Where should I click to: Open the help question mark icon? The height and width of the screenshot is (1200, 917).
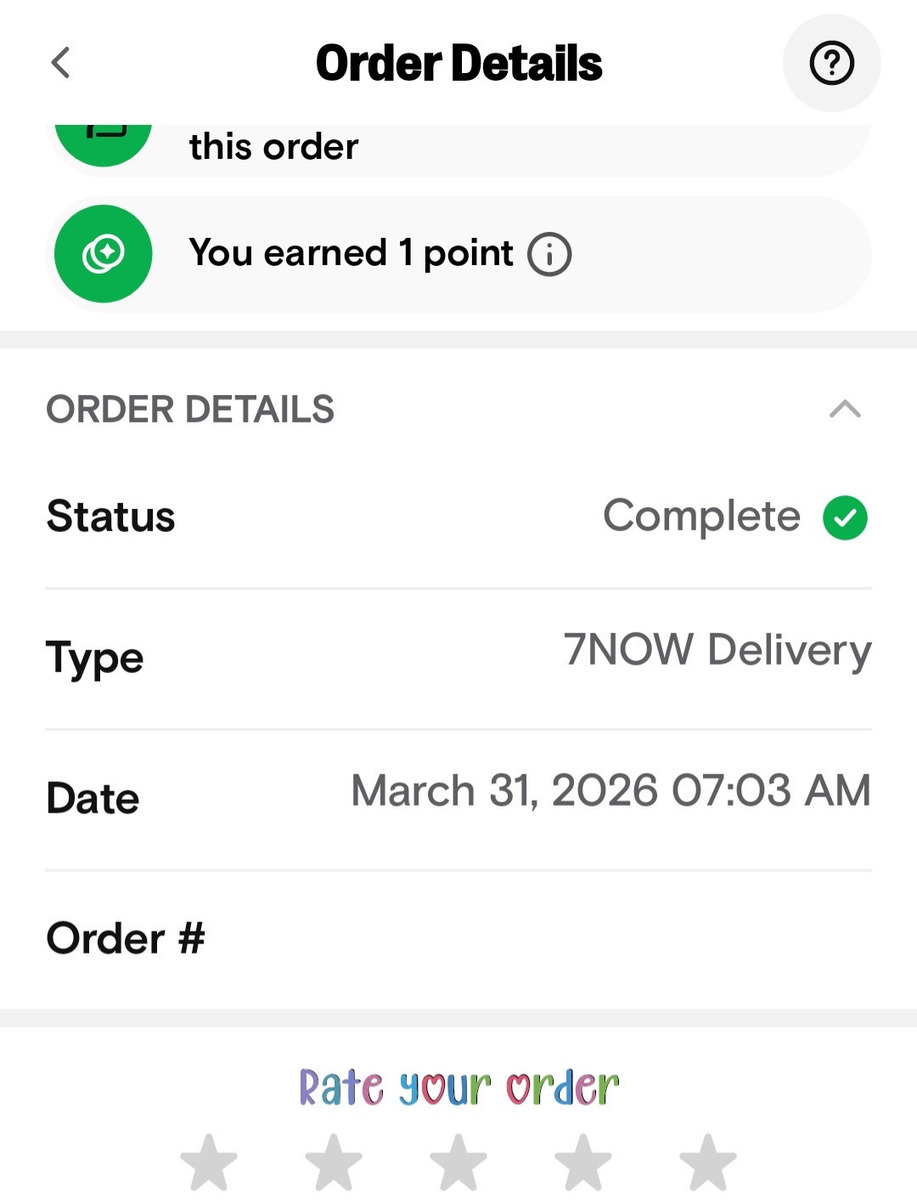tap(831, 64)
